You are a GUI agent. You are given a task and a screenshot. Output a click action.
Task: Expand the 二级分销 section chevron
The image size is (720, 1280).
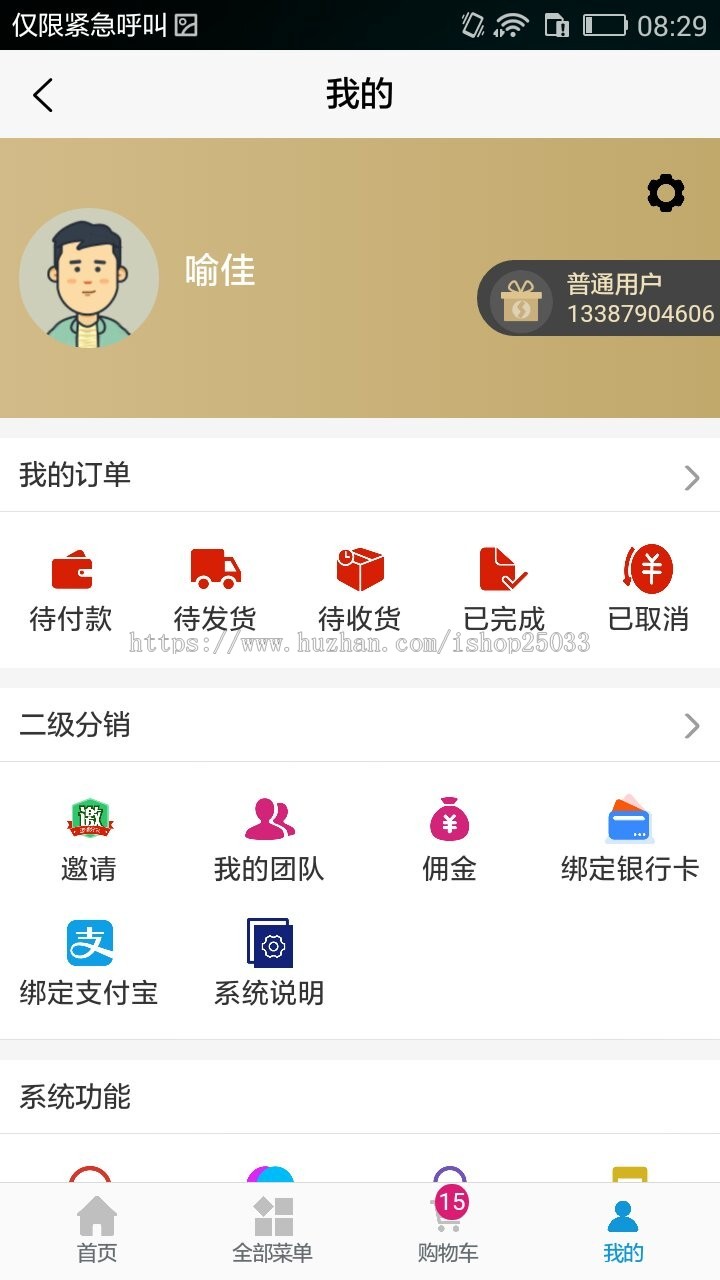(691, 727)
